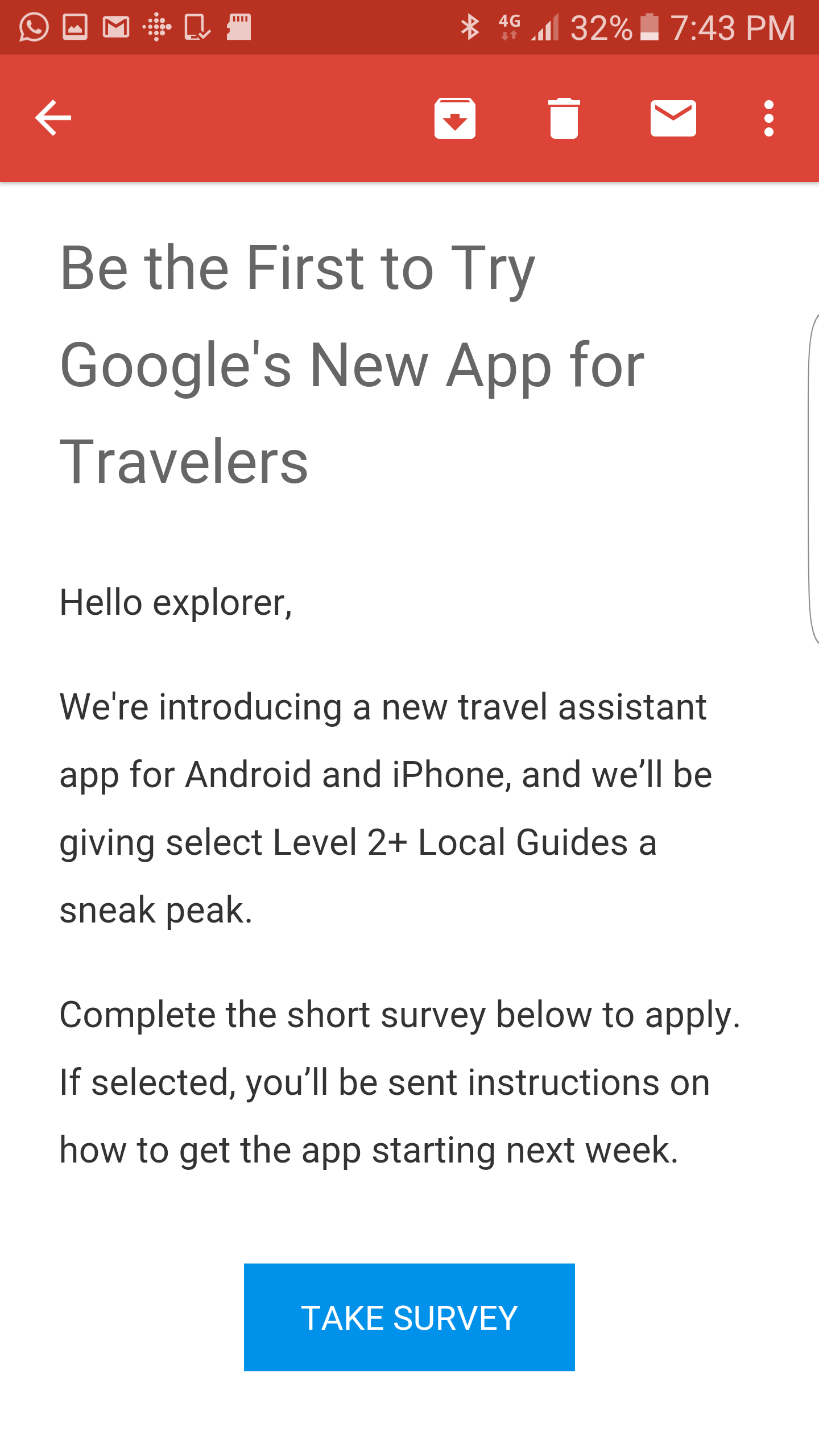The height and width of the screenshot is (1456, 819).
Task: Select the email subject heading text
Action: (x=353, y=364)
